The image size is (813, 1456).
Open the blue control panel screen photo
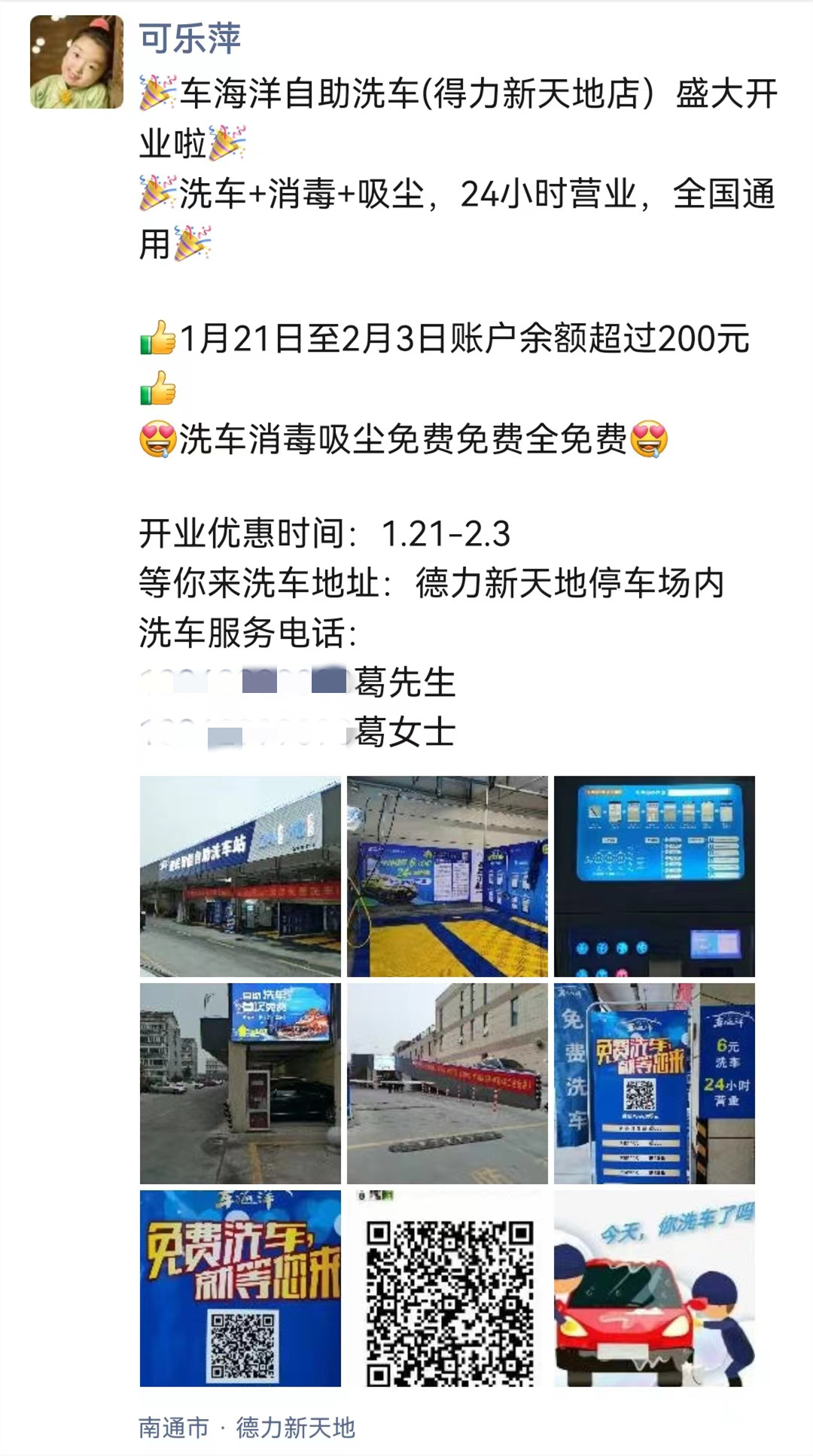[654, 876]
